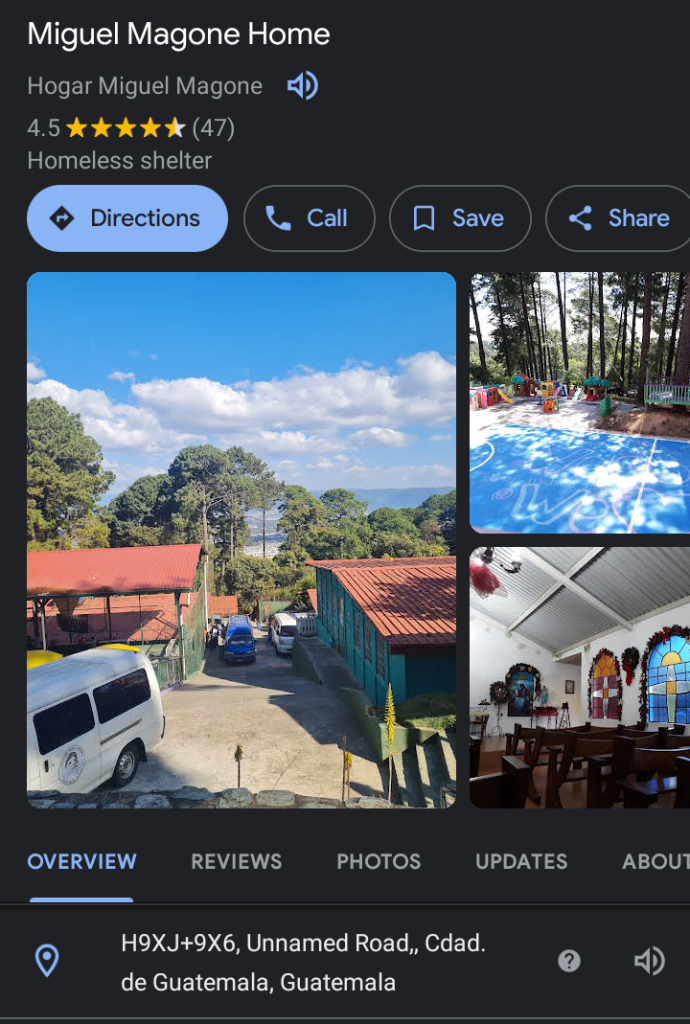Viewport: 690px width, 1024px height.
Task: Get directions to Miguel Magone Home
Action: [127, 218]
